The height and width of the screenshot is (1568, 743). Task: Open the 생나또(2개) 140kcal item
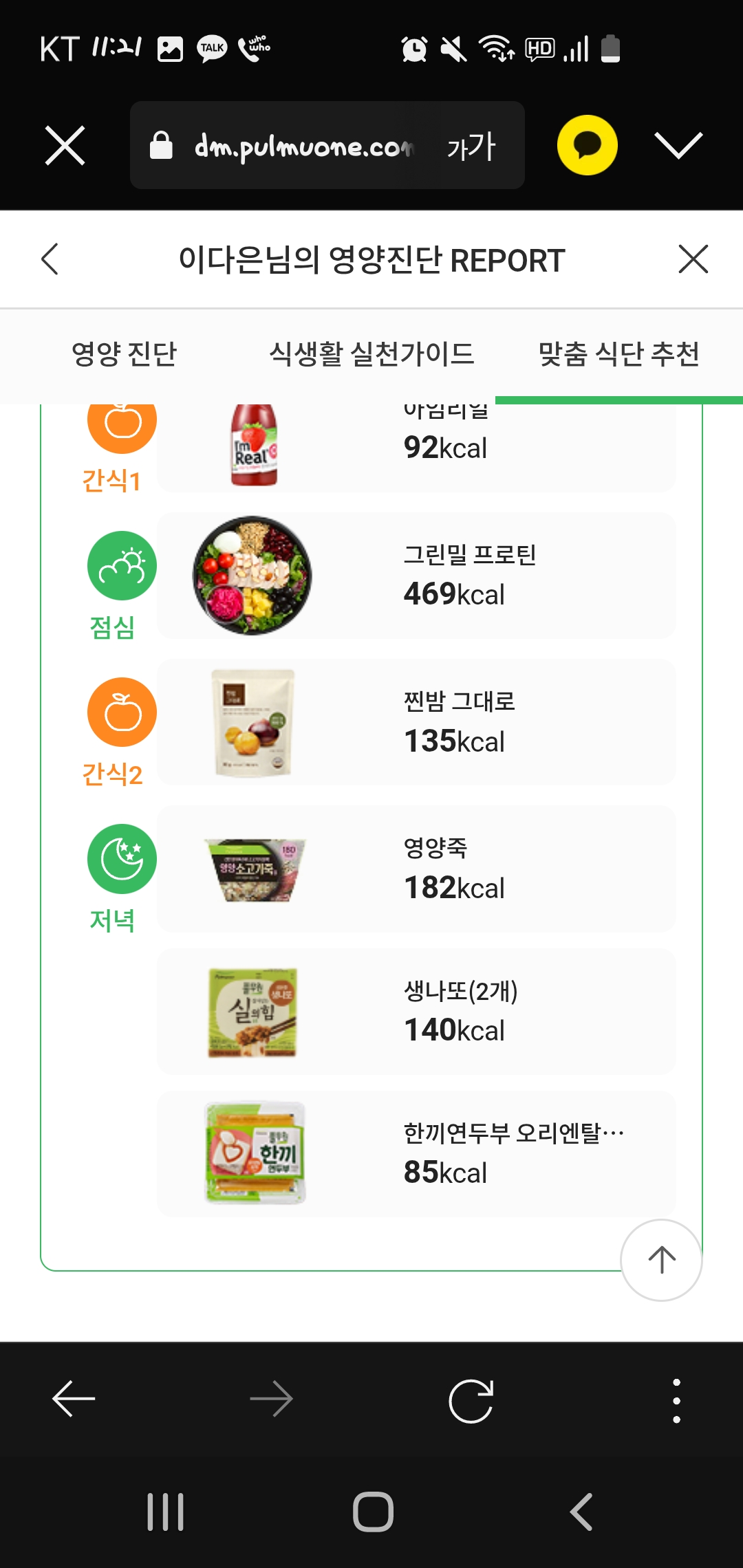point(416,1012)
